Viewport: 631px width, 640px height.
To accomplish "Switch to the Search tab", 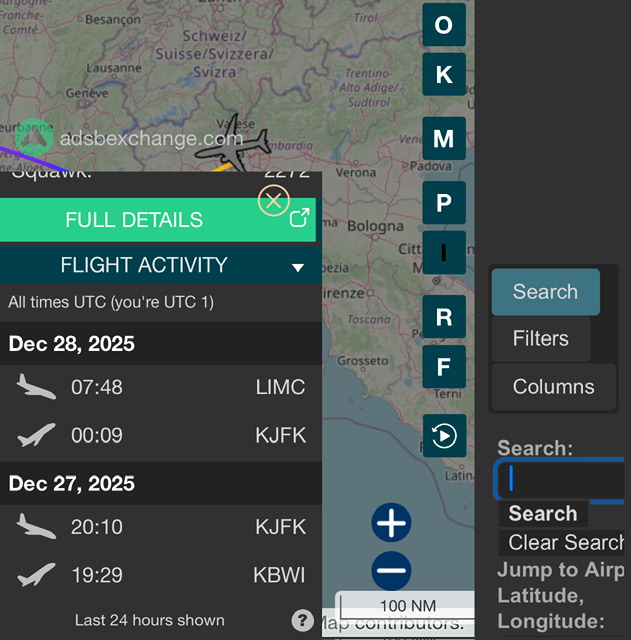I will [x=545, y=292].
